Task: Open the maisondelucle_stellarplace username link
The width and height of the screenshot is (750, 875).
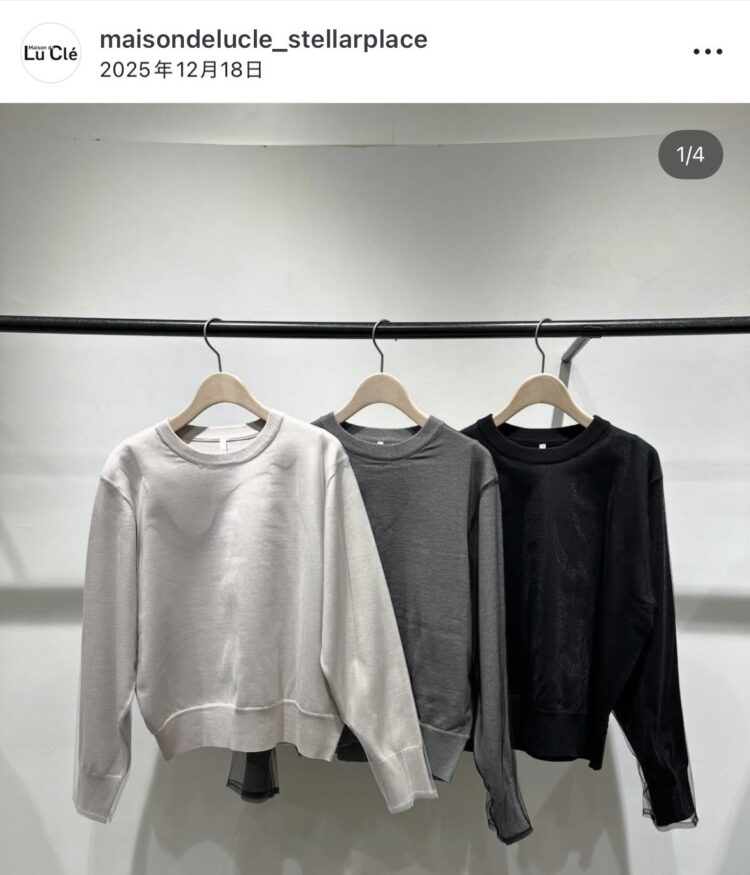Action: point(264,39)
